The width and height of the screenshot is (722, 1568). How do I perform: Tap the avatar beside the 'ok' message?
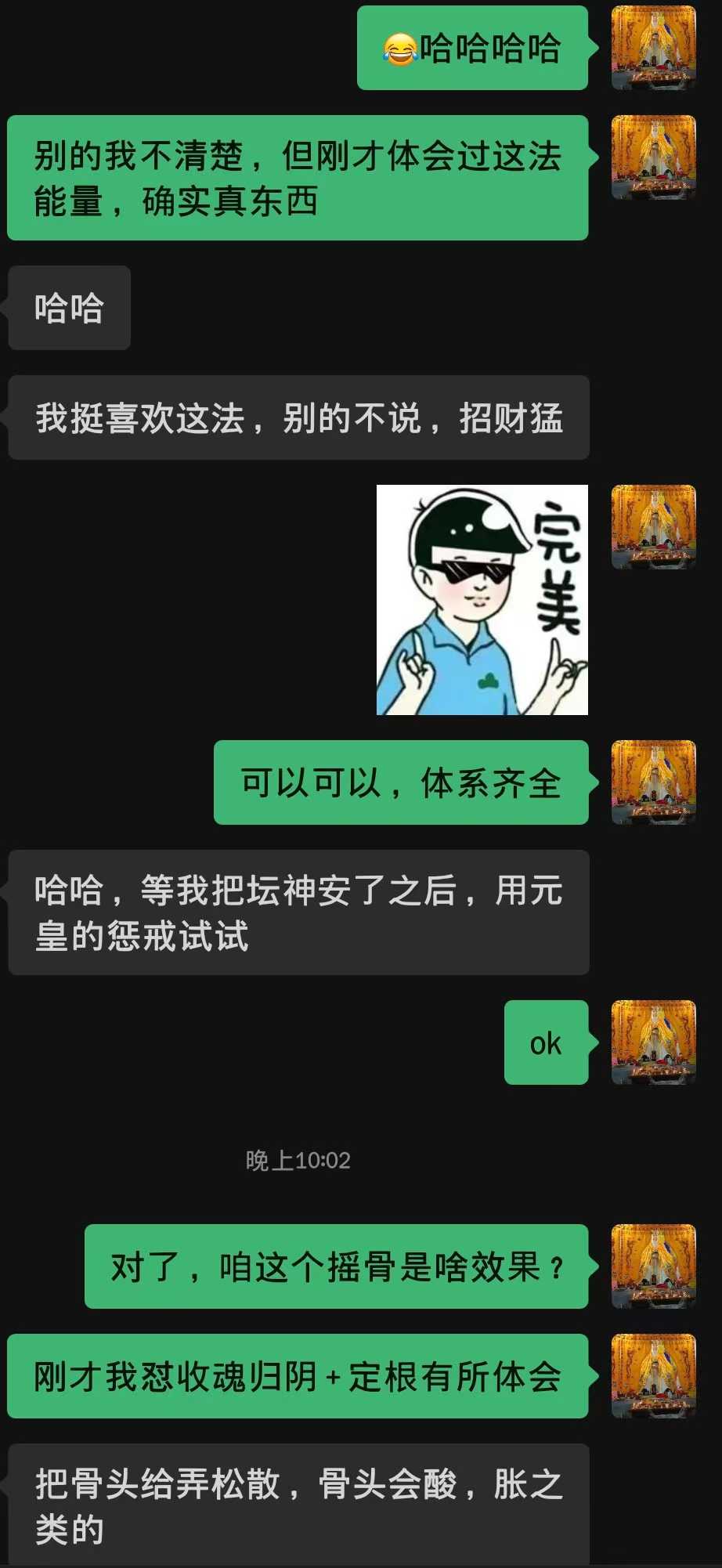(653, 1042)
